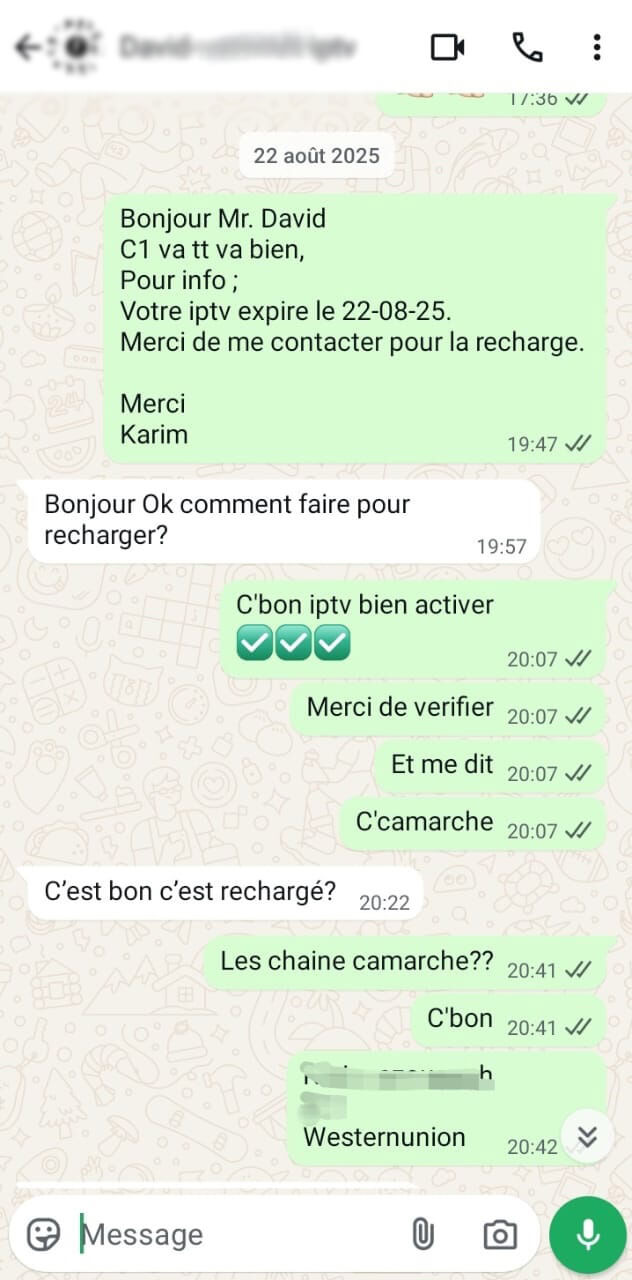Open David's contact info from the header
Viewport: 632px width, 1280px height.
click(238, 47)
